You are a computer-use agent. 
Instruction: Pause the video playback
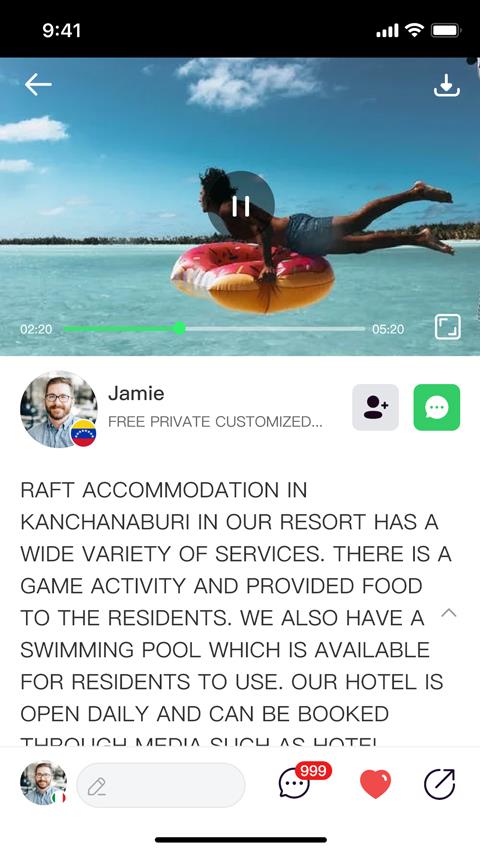click(x=241, y=205)
